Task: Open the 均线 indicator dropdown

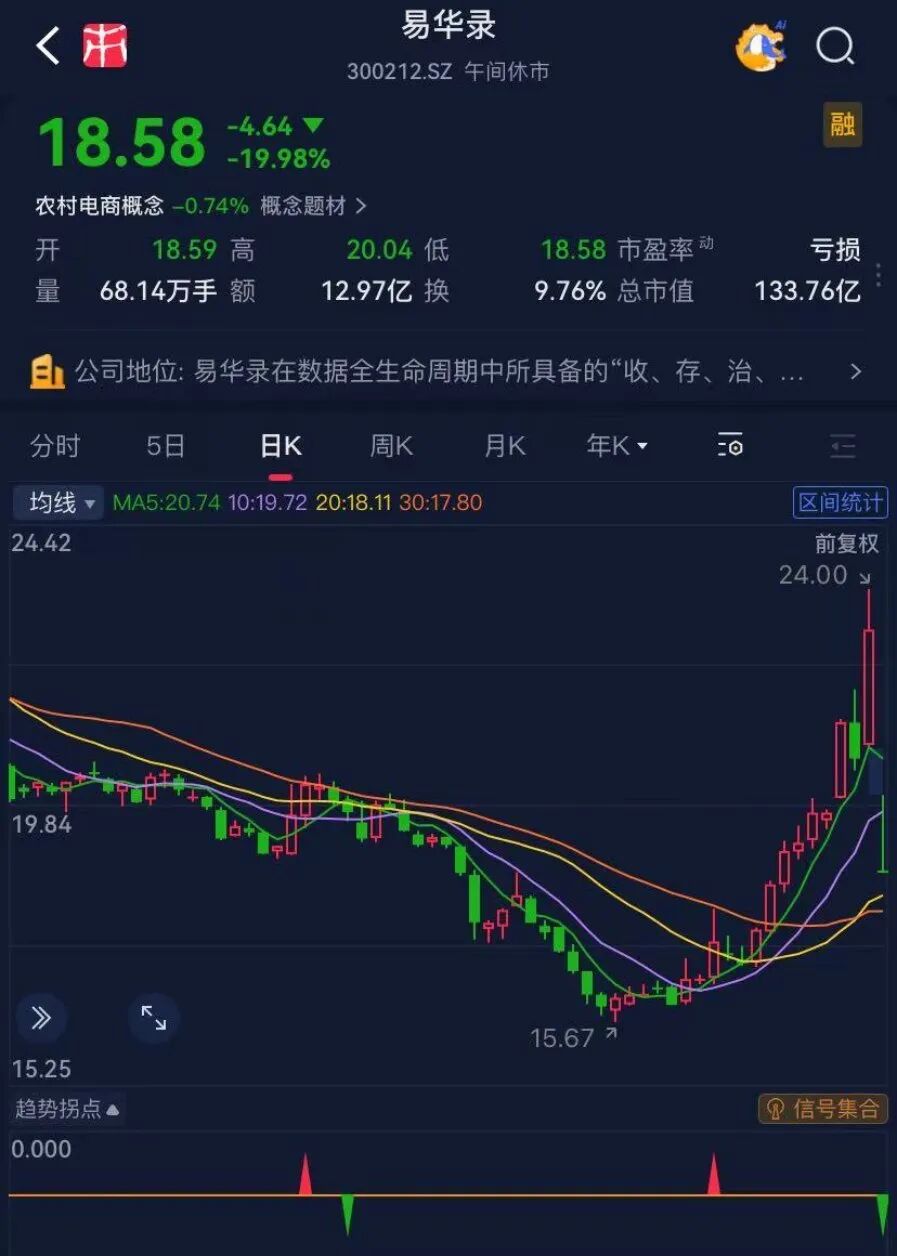Action: click(58, 503)
